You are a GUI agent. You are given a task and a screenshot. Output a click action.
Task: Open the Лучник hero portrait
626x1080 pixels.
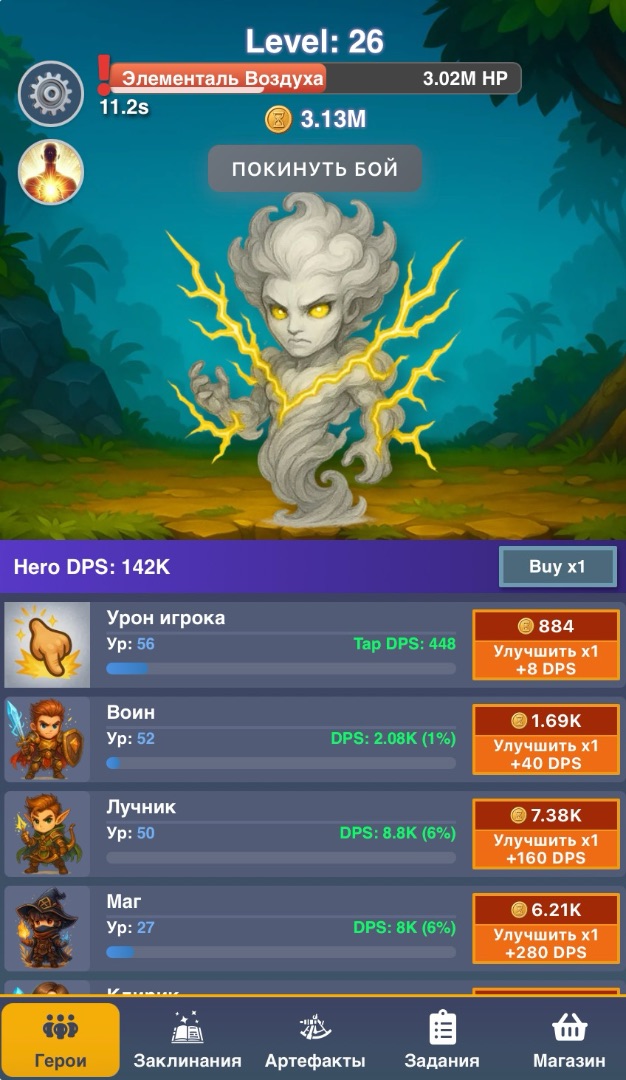tap(48, 834)
